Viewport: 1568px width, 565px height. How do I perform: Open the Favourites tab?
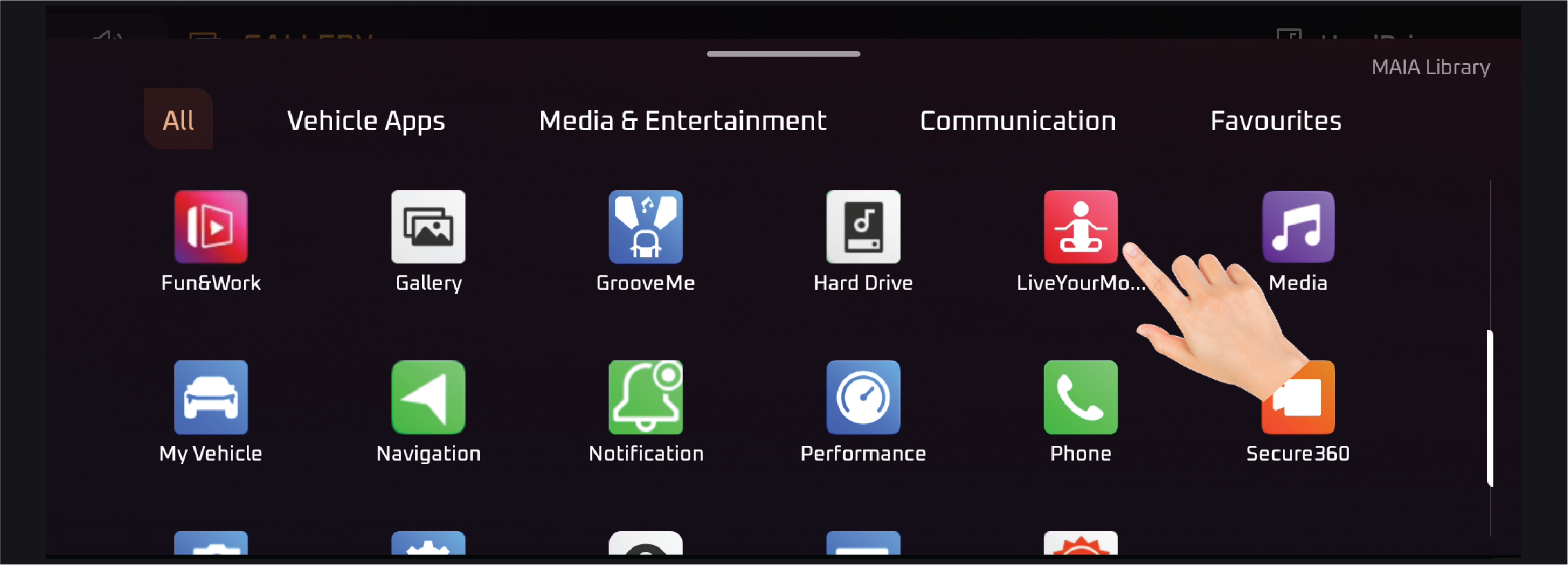click(1275, 121)
